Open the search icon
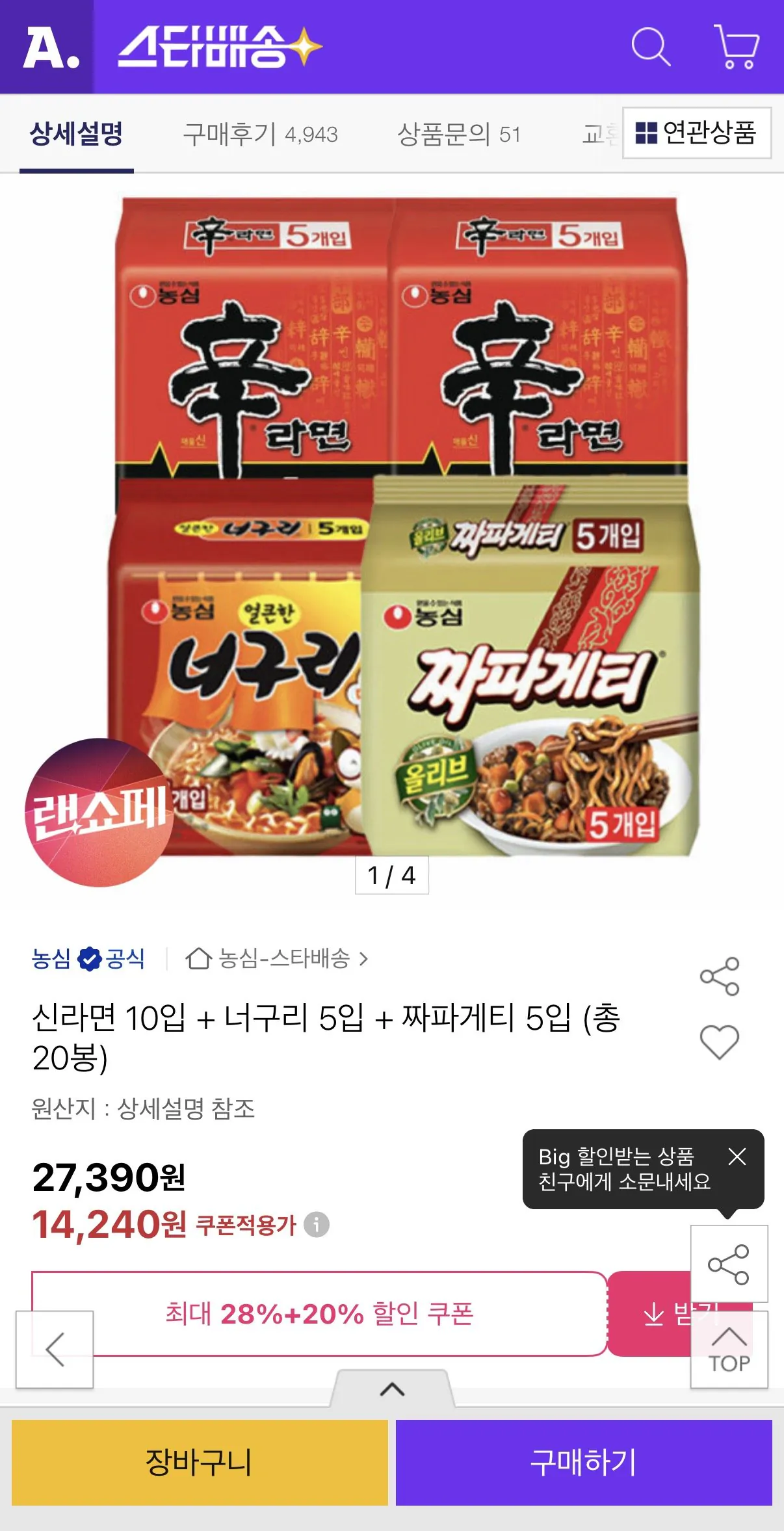This screenshot has width=784, height=1531. click(652, 47)
